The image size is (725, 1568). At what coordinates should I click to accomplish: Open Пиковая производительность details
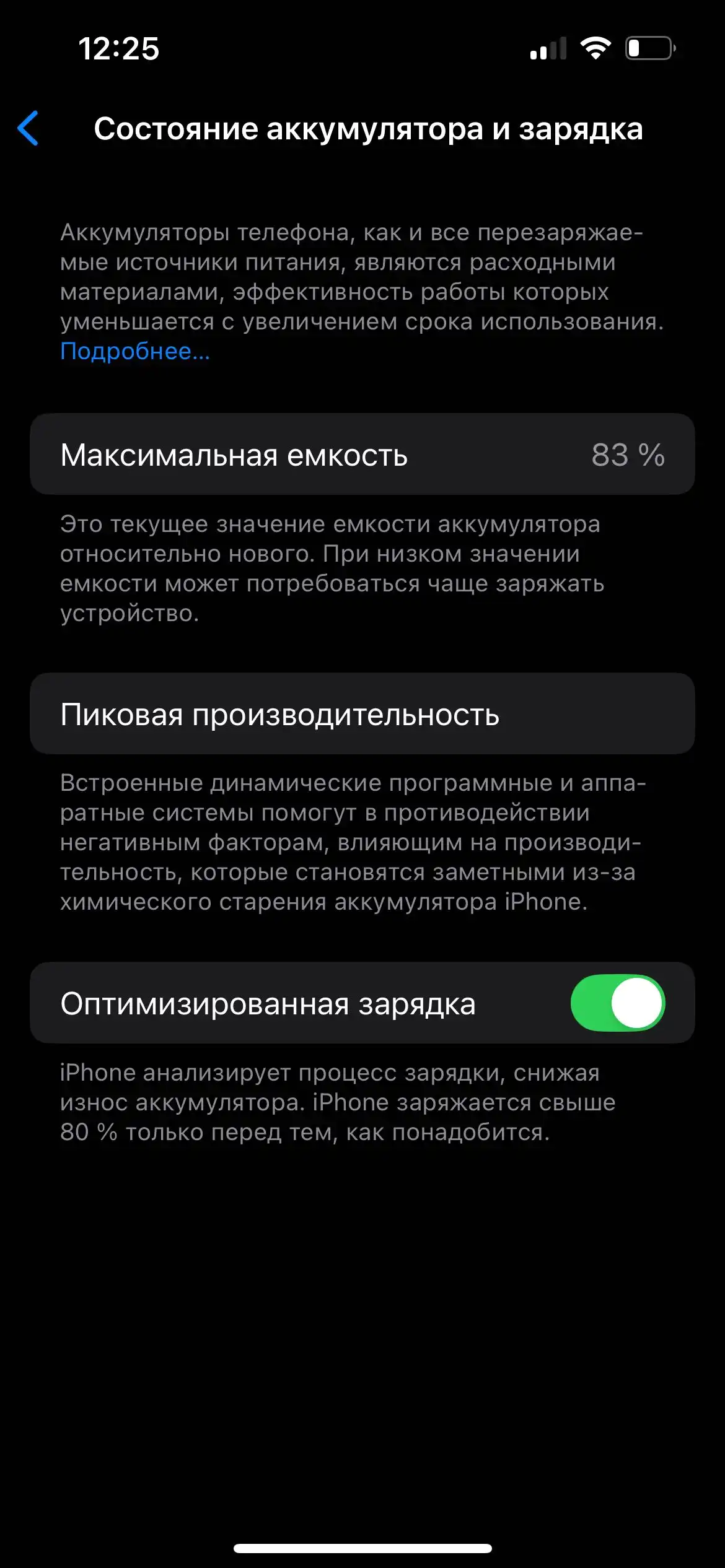tap(362, 717)
